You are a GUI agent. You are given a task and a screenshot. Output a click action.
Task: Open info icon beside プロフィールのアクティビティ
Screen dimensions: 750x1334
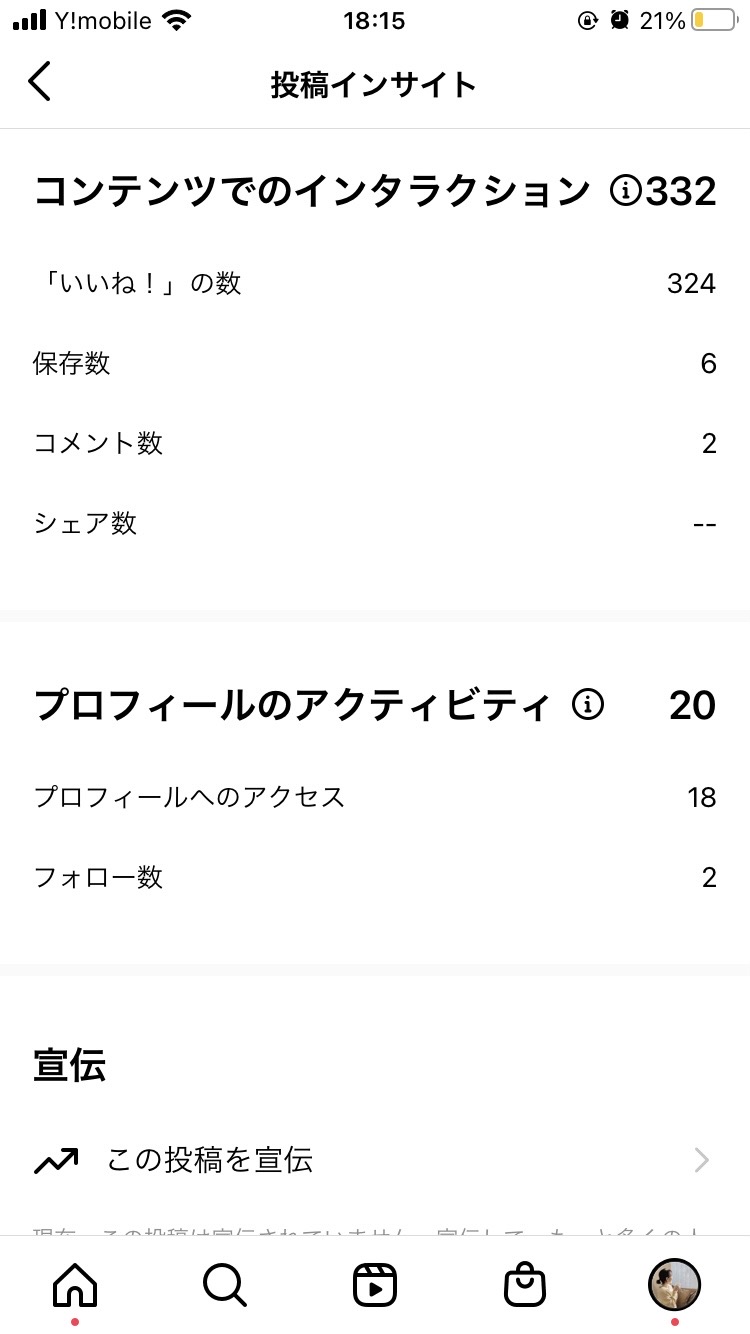588,705
